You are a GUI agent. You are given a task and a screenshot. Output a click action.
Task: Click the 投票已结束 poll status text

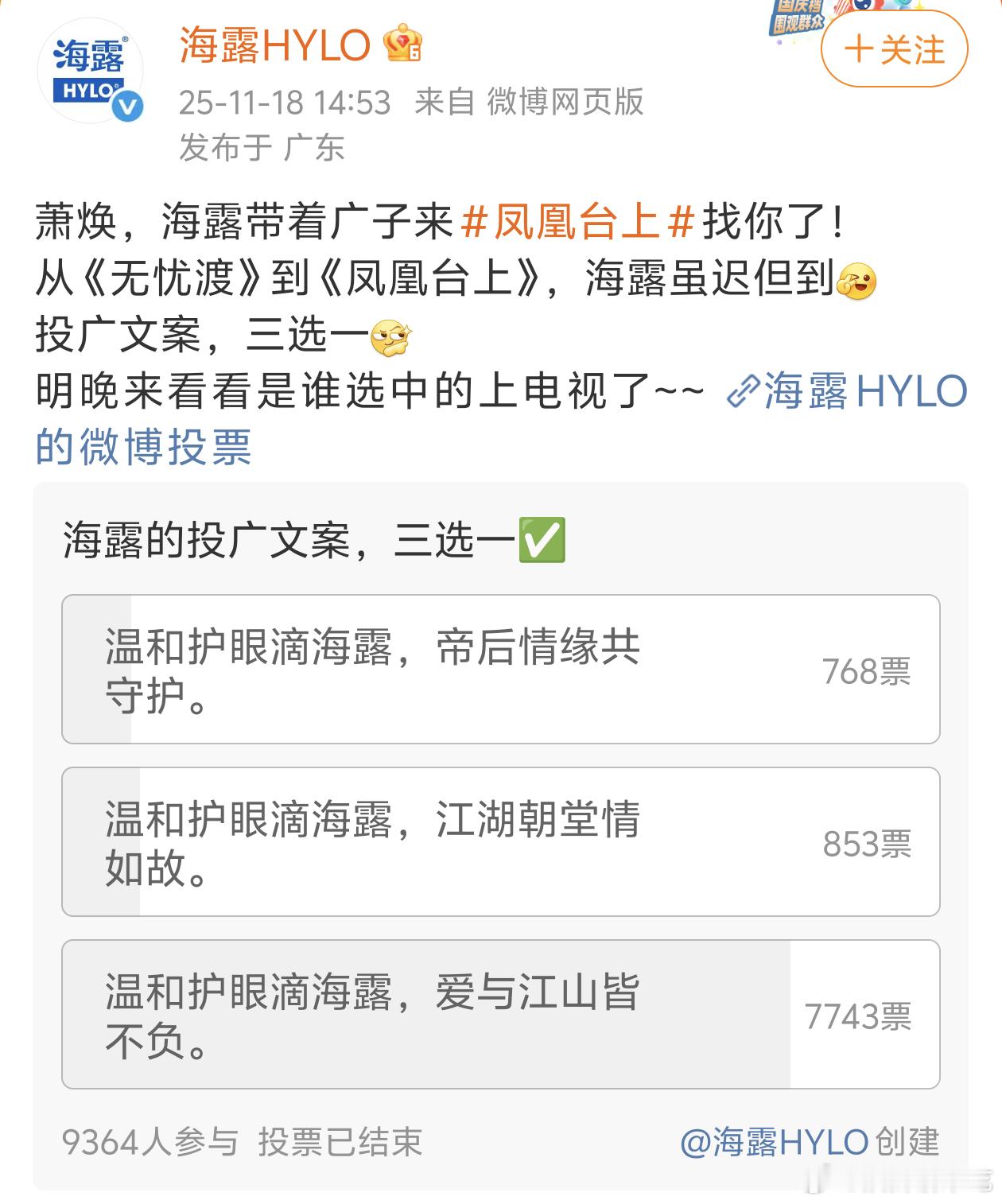click(x=344, y=1143)
